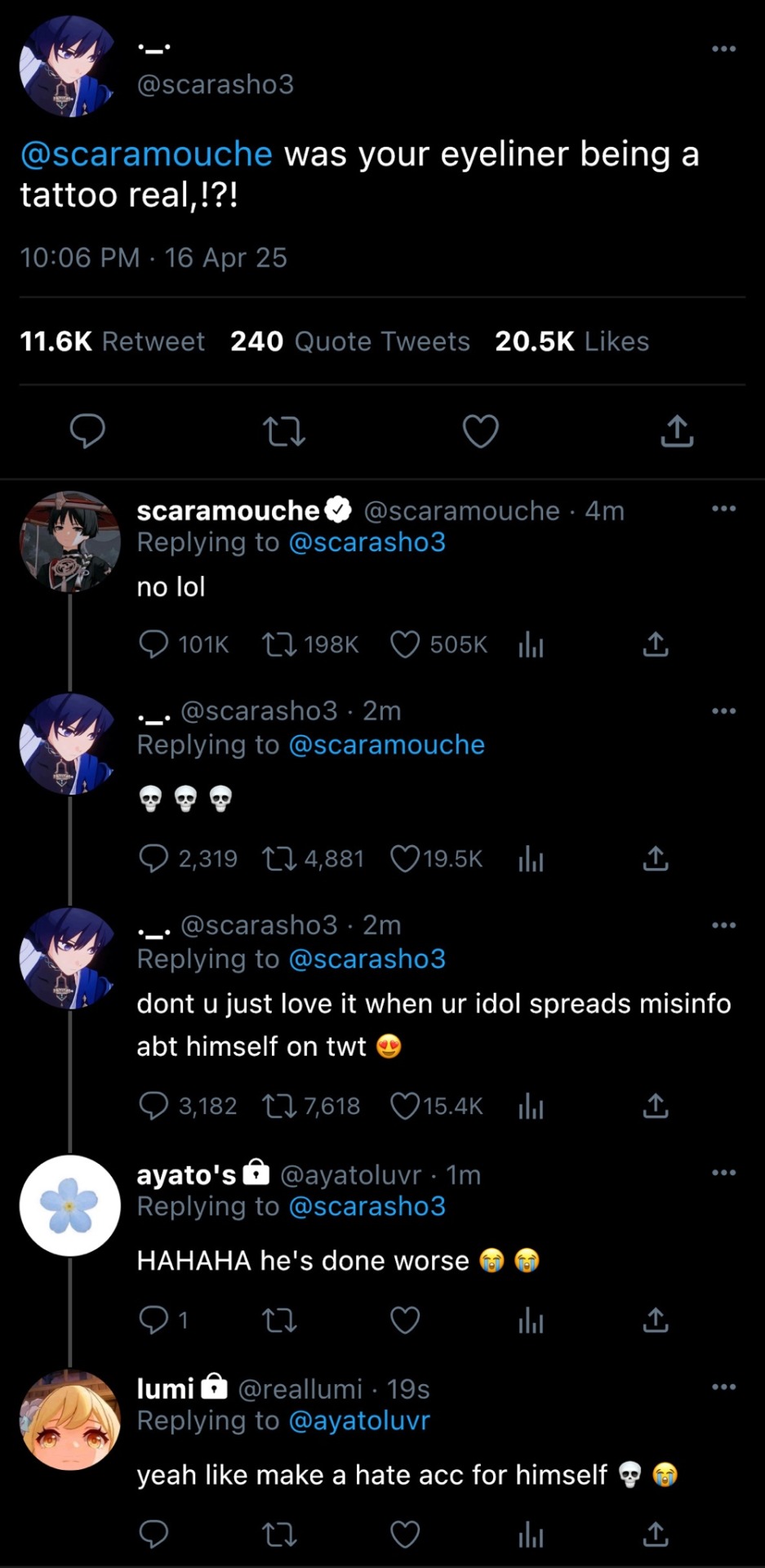Viewport: 765px width, 1568px height.
Task: View the 20.5K Likes list
Action: point(572,341)
